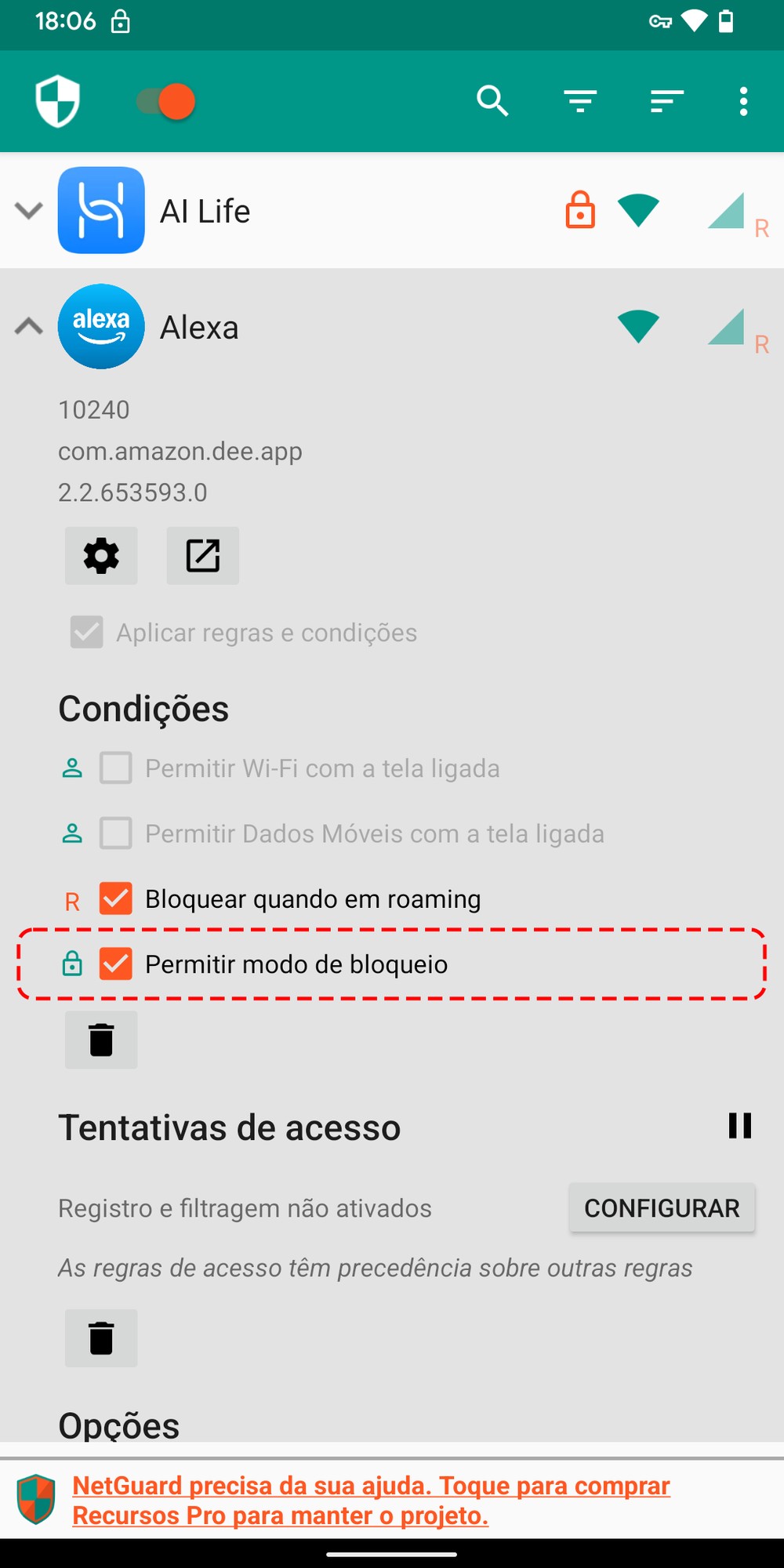Open the sort apps menu
The width and height of the screenshot is (784, 1568).
pyautogui.click(x=667, y=101)
